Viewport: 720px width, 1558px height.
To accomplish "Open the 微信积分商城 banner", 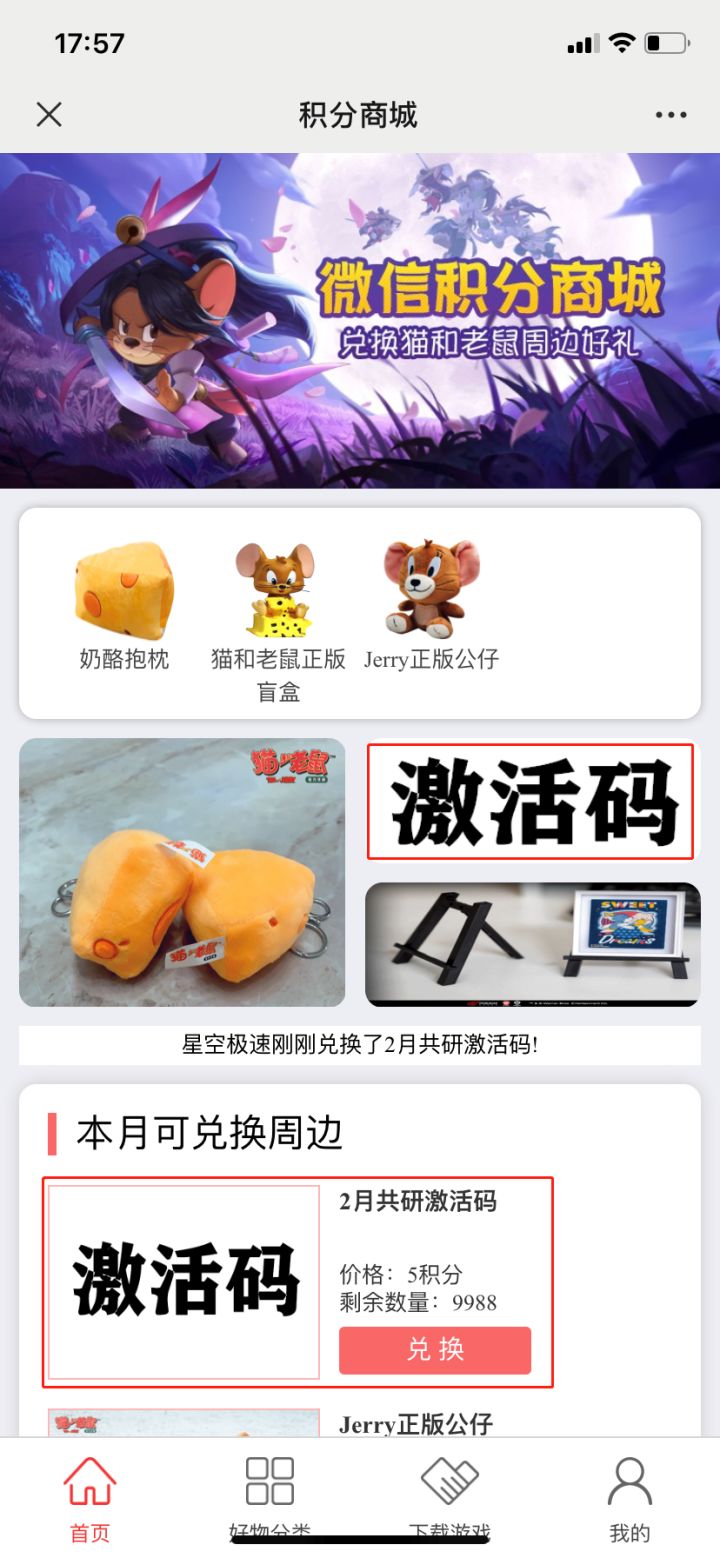I will (360, 320).
